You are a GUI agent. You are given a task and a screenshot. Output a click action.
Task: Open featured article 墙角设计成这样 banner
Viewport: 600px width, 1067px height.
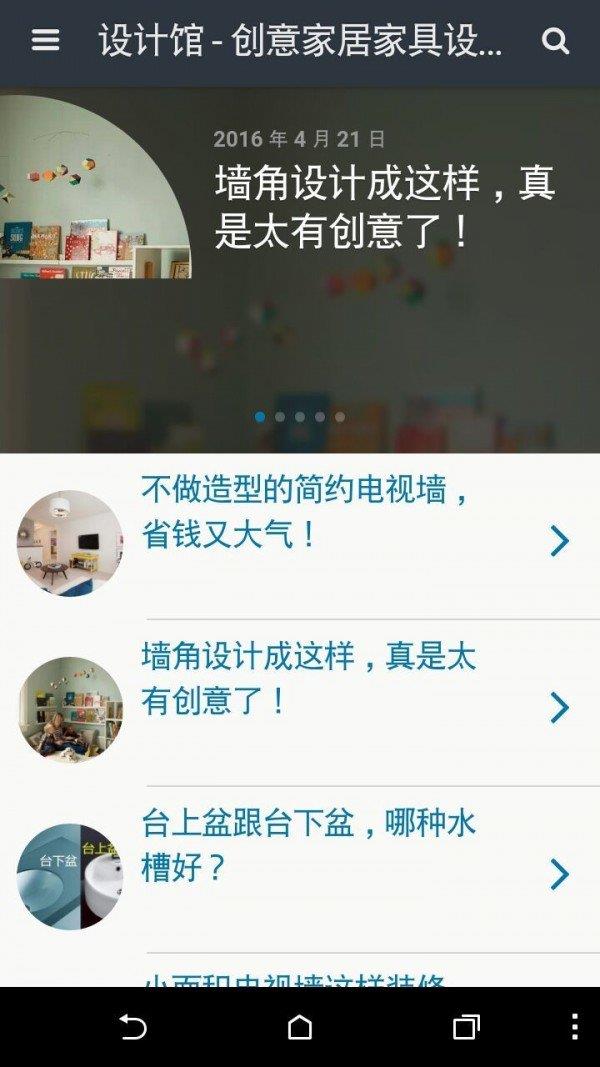(x=384, y=208)
